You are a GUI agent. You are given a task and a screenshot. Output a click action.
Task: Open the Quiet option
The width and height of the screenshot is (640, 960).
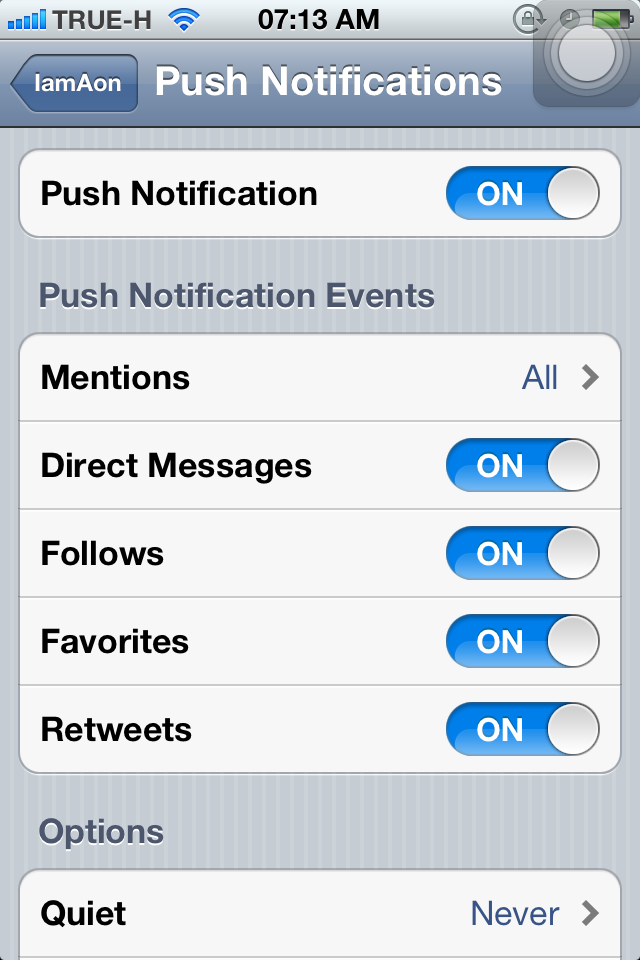click(320, 914)
